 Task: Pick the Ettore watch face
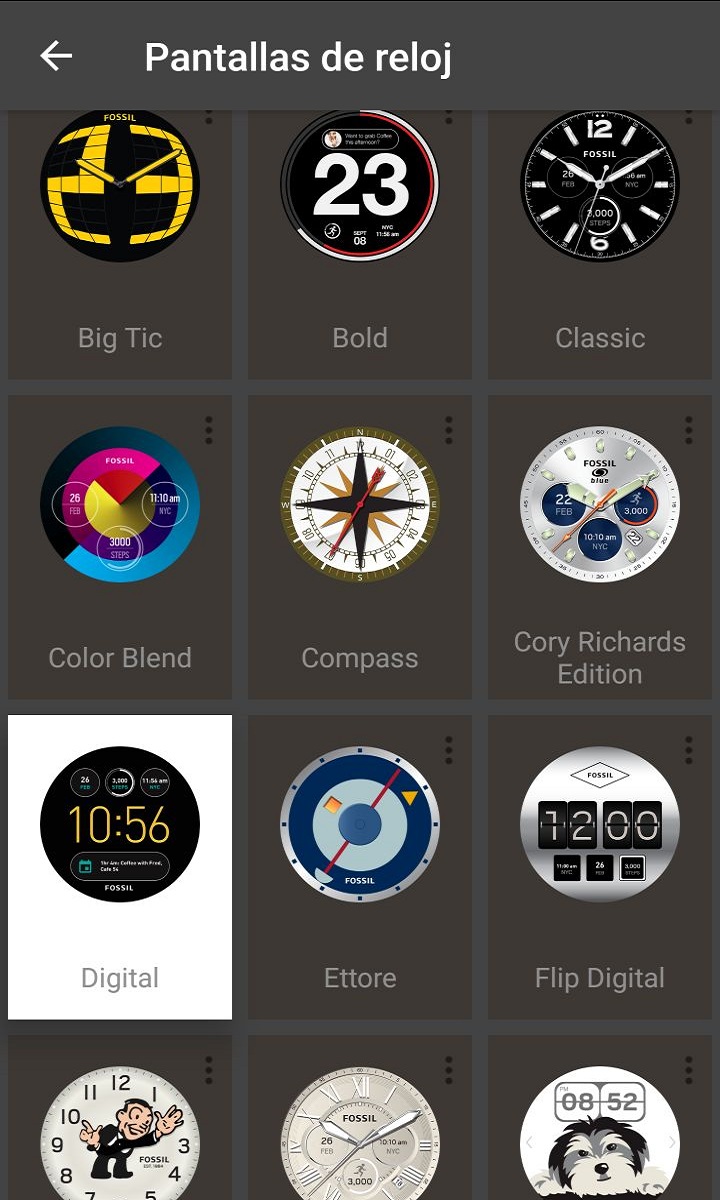(x=360, y=867)
